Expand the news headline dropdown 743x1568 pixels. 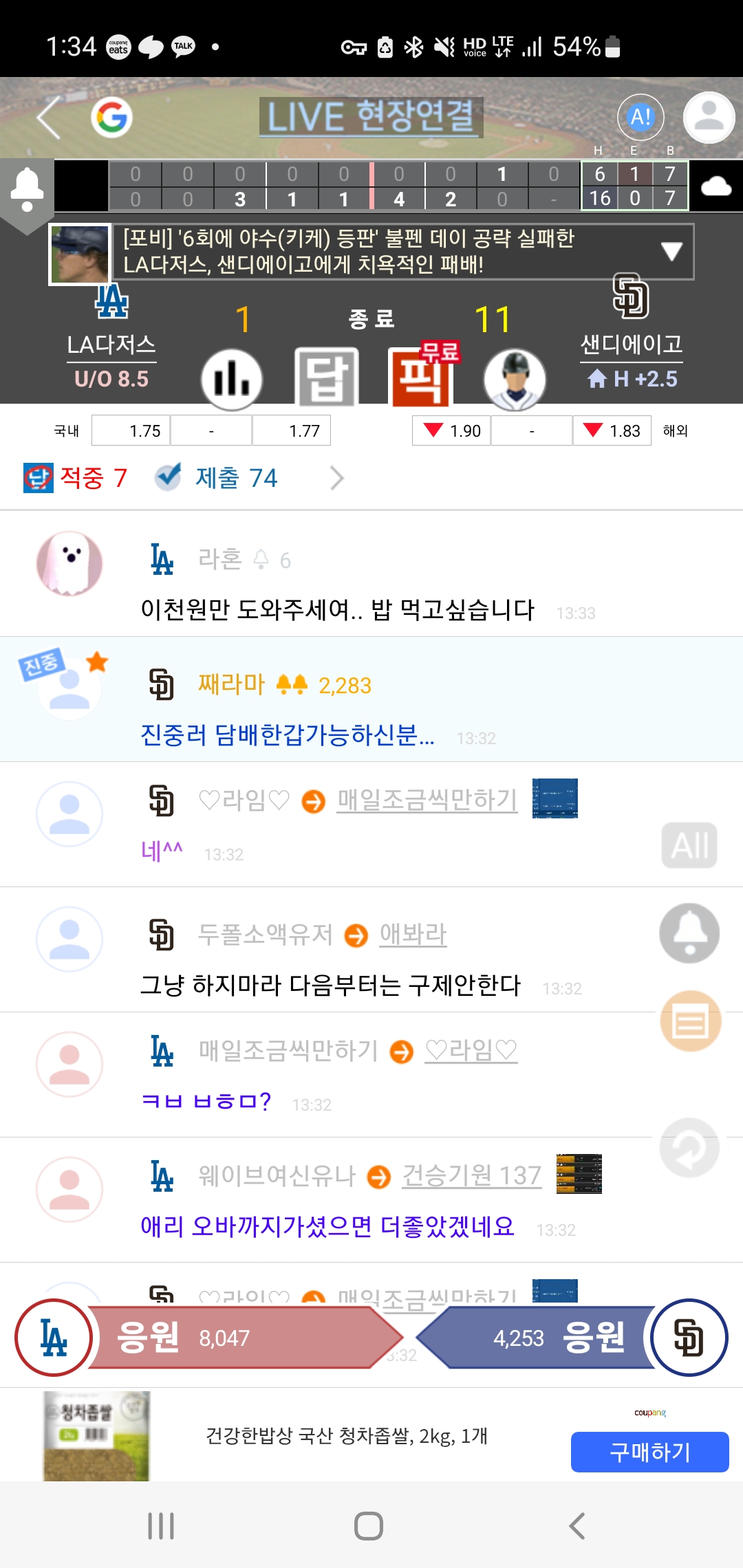(671, 251)
